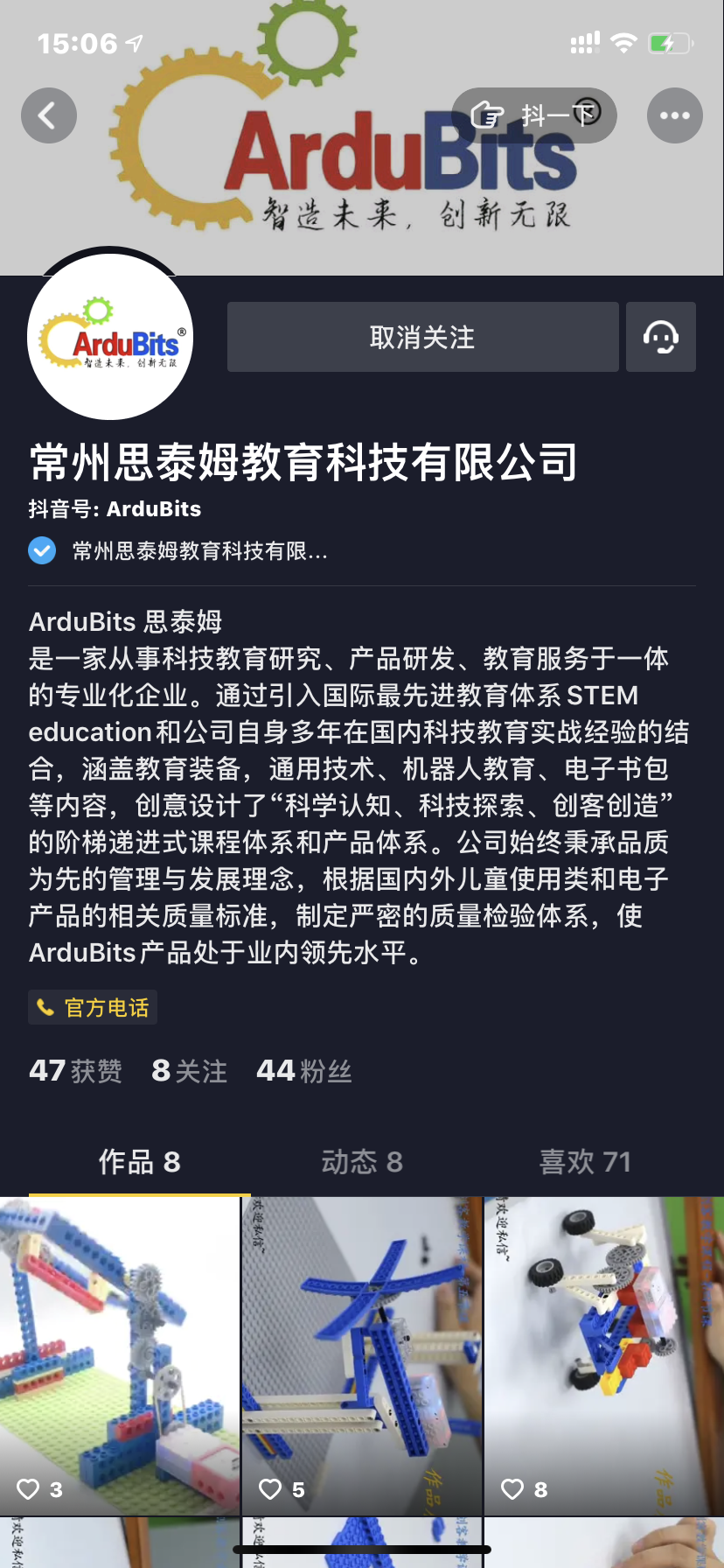Open the video with 5 likes
This screenshot has width=724, height=1568.
(362, 1354)
